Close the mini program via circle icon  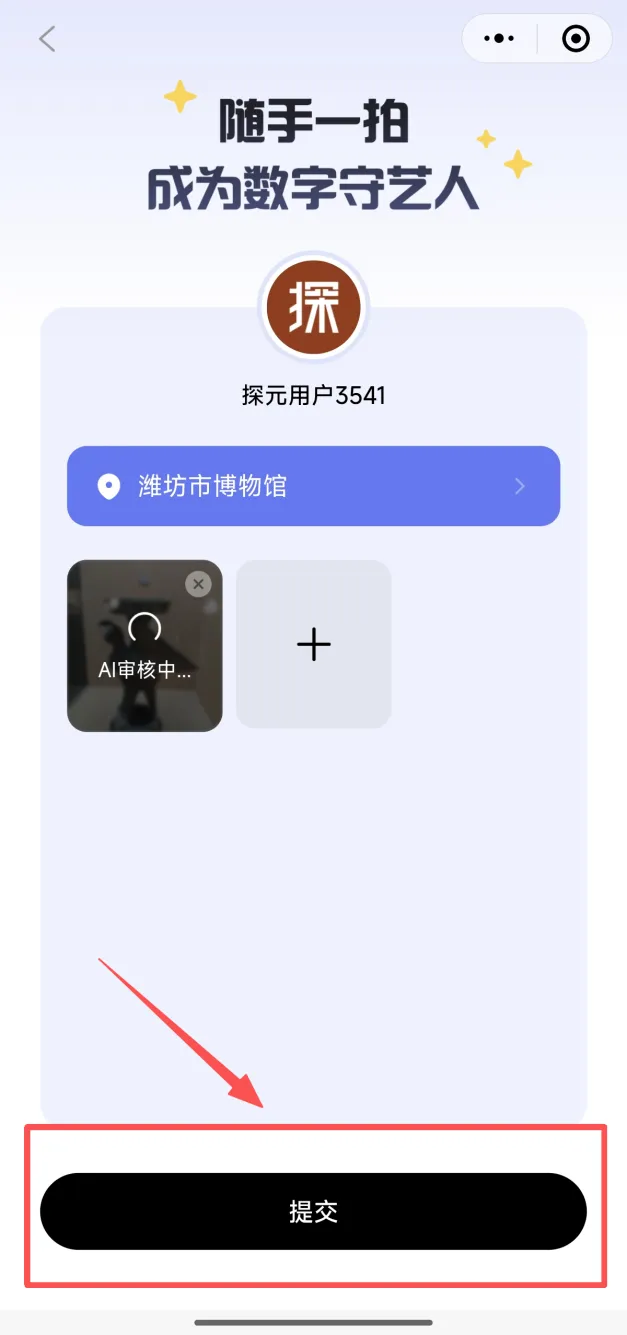click(576, 39)
